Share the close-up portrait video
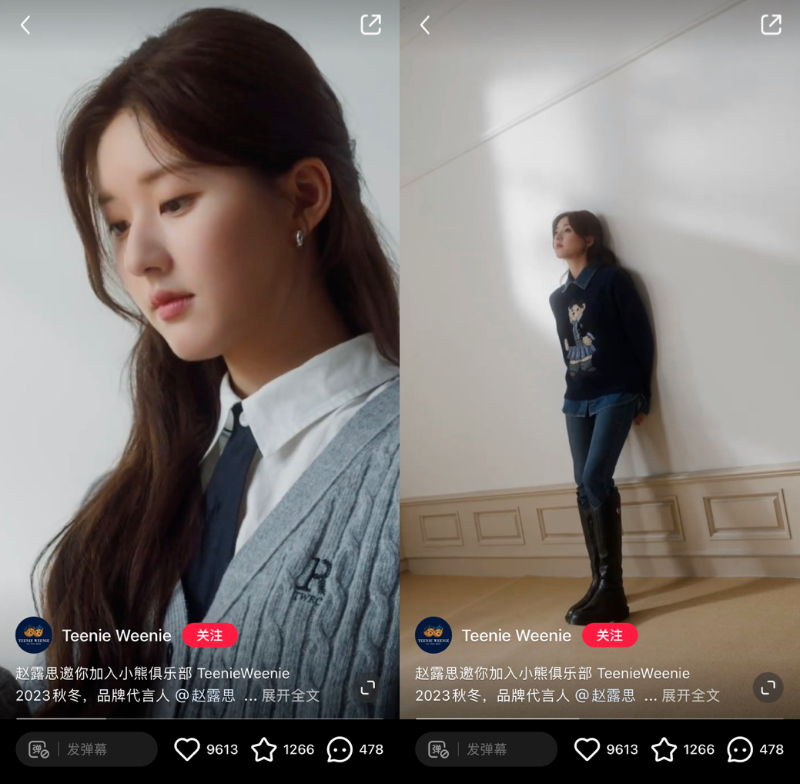This screenshot has height=784, width=800. coord(371,25)
